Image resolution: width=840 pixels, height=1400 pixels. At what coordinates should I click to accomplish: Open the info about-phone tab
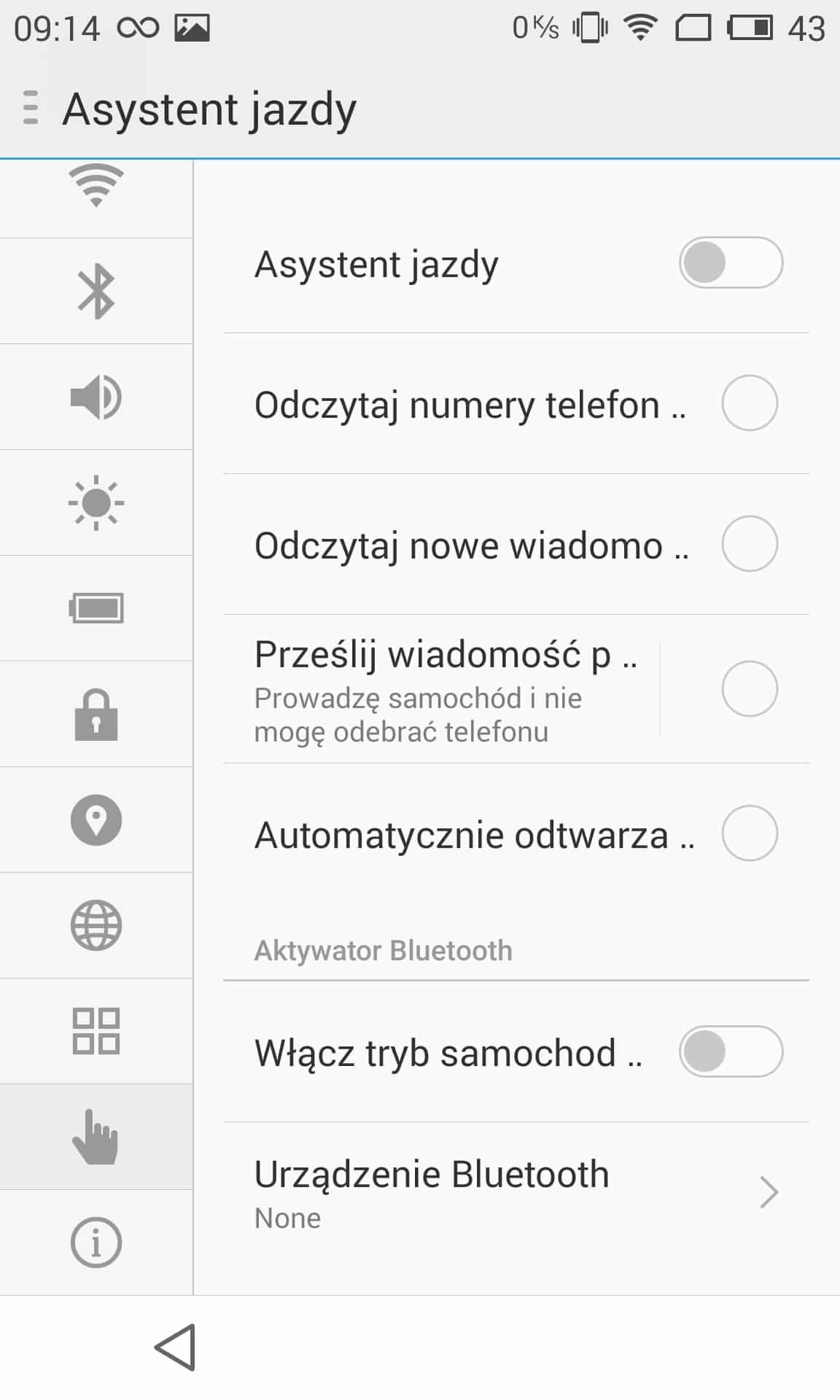coord(96,1242)
